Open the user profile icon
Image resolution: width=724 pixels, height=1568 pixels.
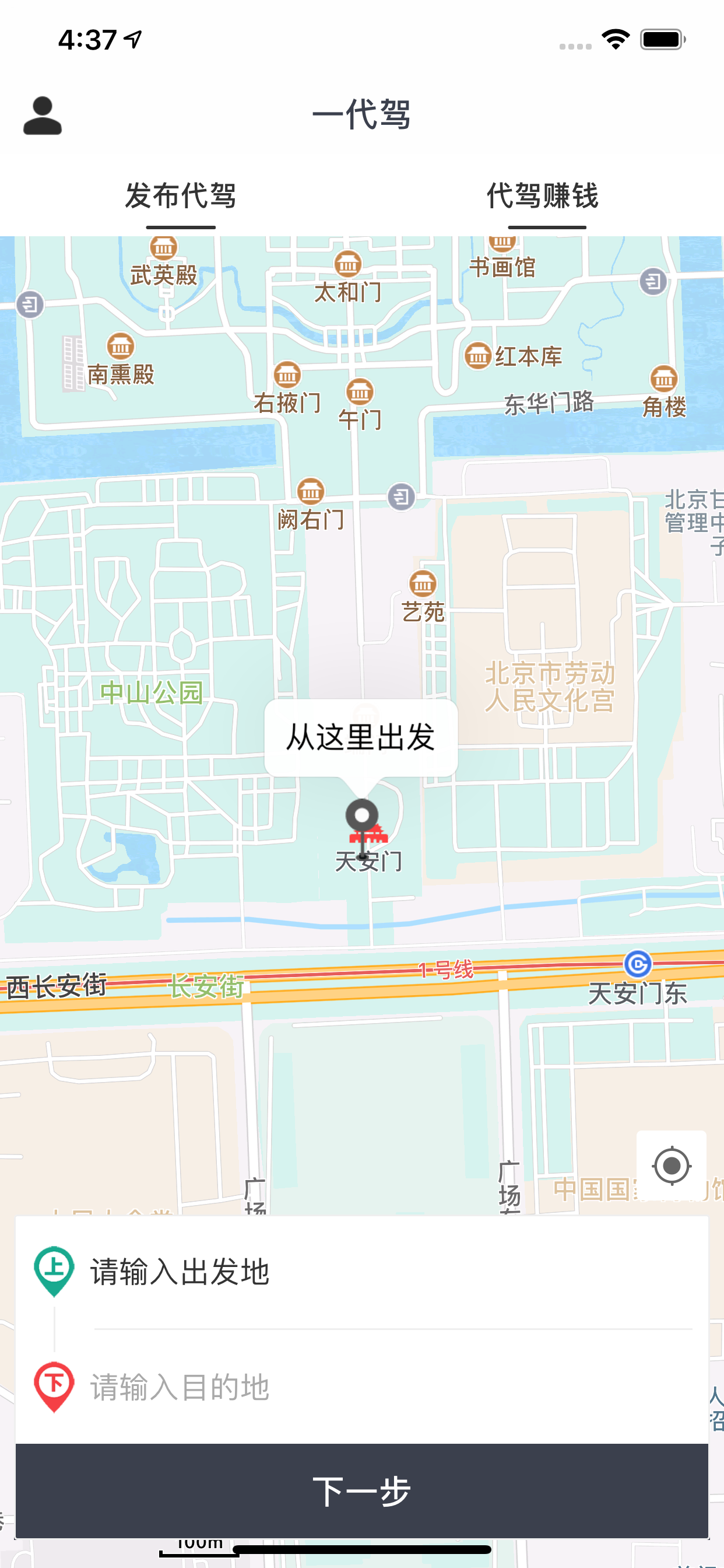43,116
